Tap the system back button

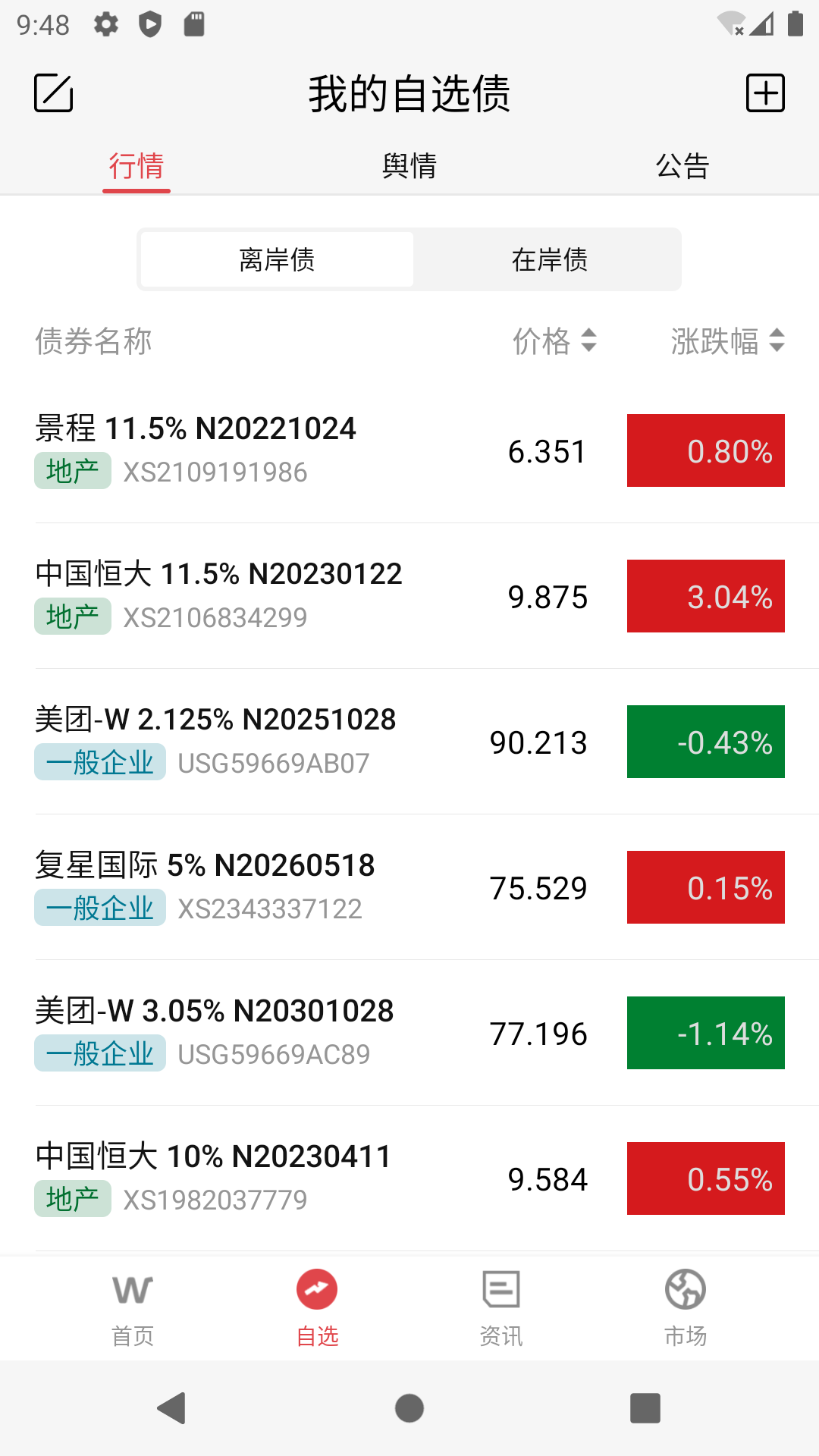pyautogui.click(x=172, y=1408)
